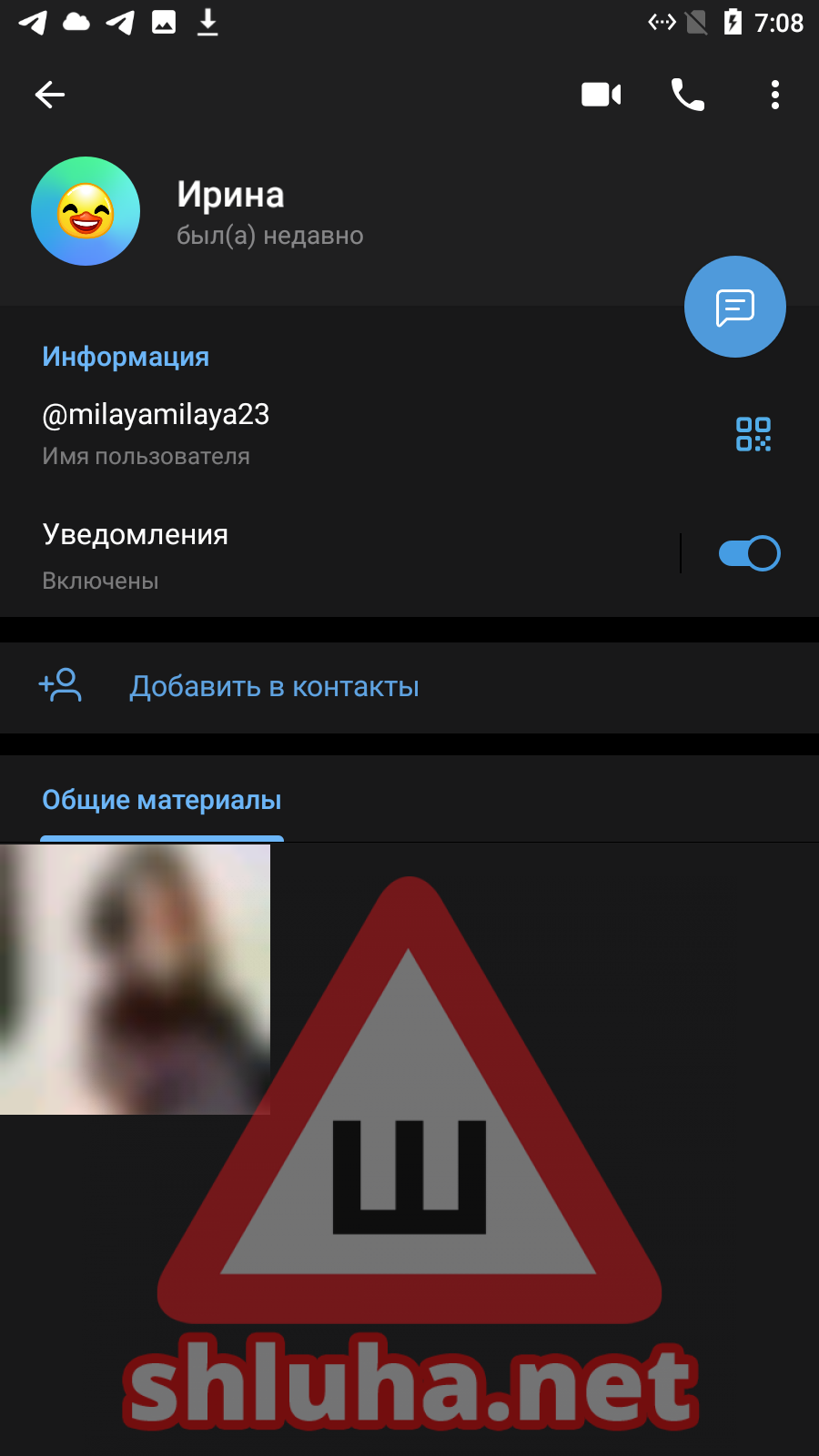Go back using the arrow
This screenshot has width=819, height=1456.
(x=50, y=95)
